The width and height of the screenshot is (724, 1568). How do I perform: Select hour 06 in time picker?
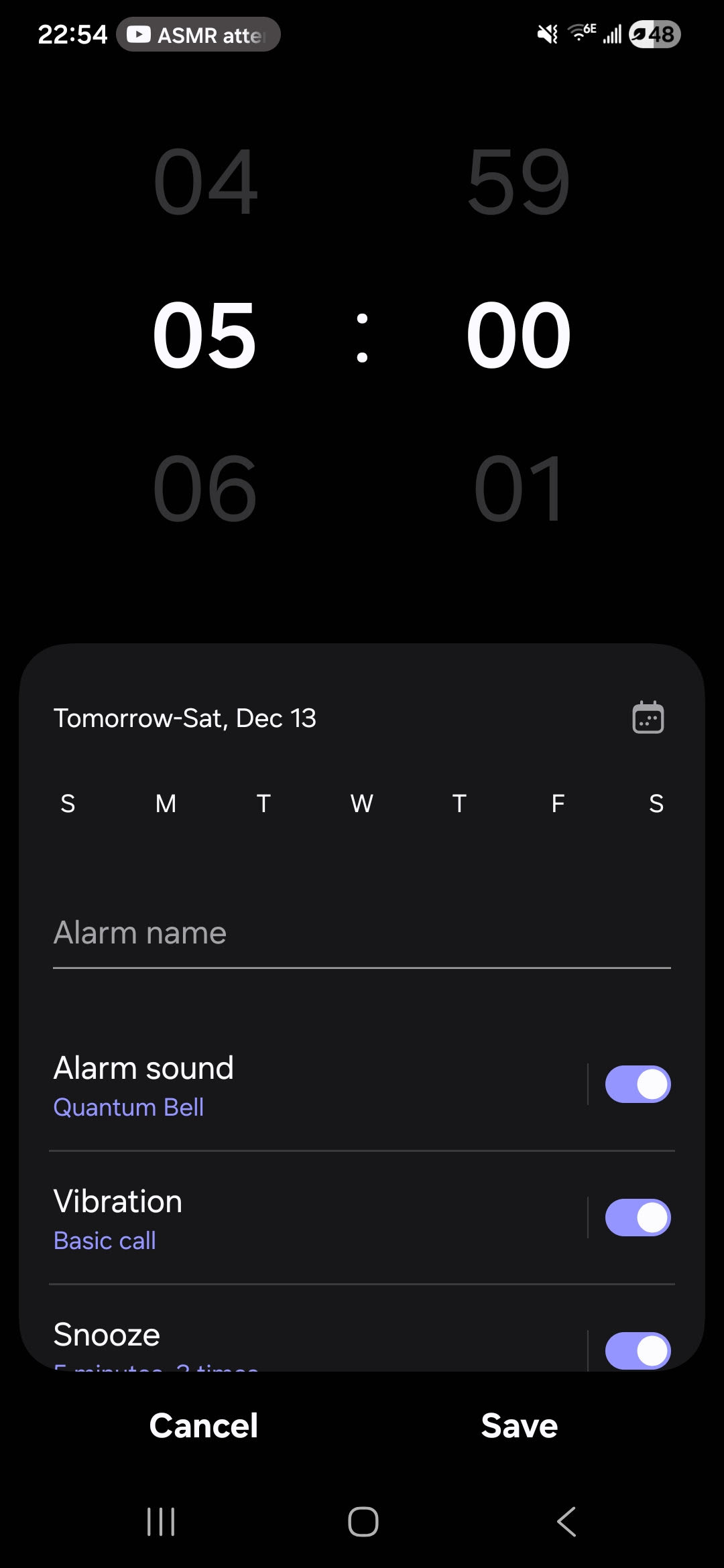(x=204, y=488)
